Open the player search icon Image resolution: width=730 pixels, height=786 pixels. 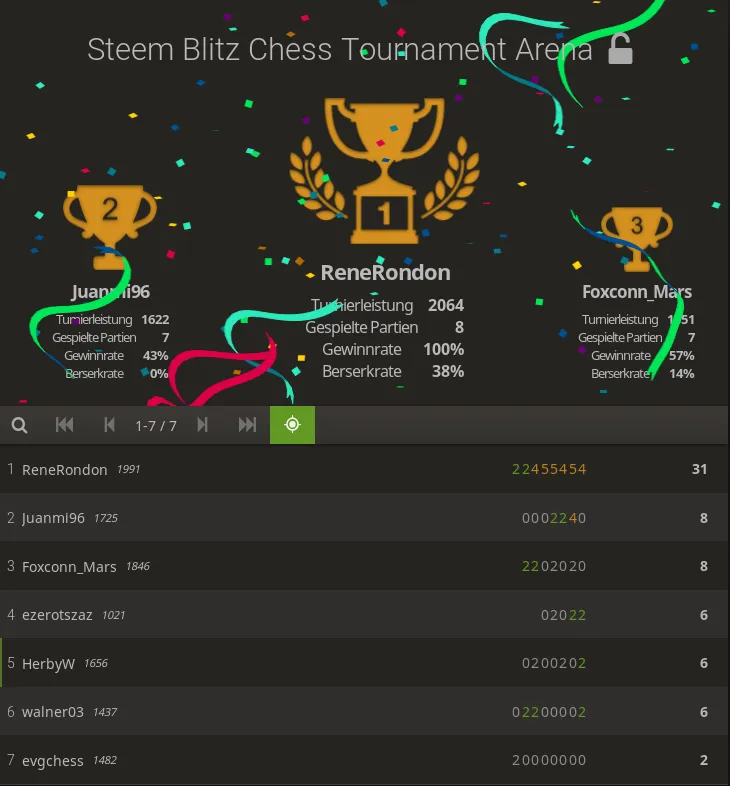pyautogui.click(x=19, y=425)
